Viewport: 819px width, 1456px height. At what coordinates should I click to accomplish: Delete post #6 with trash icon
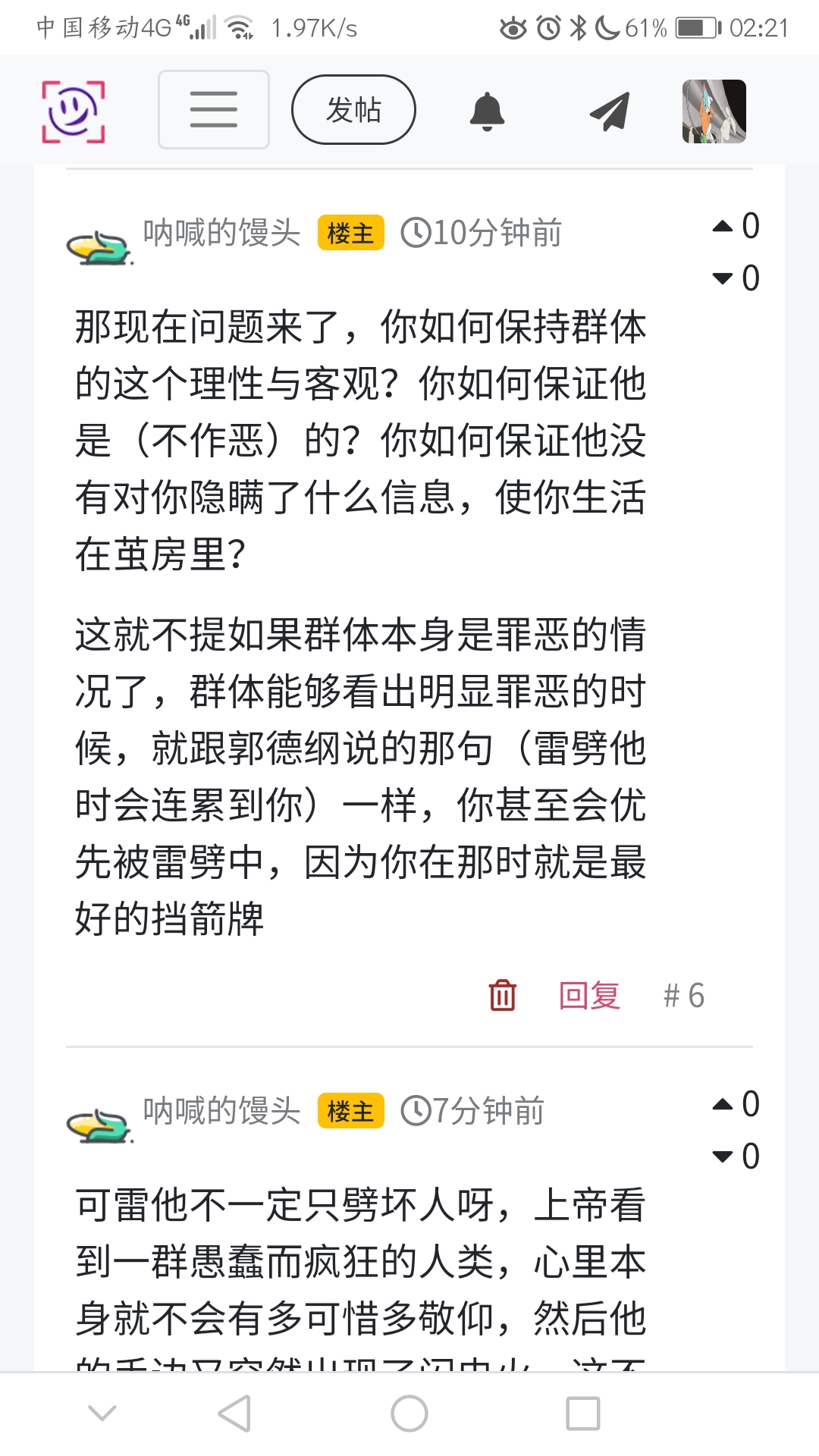pos(502,995)
